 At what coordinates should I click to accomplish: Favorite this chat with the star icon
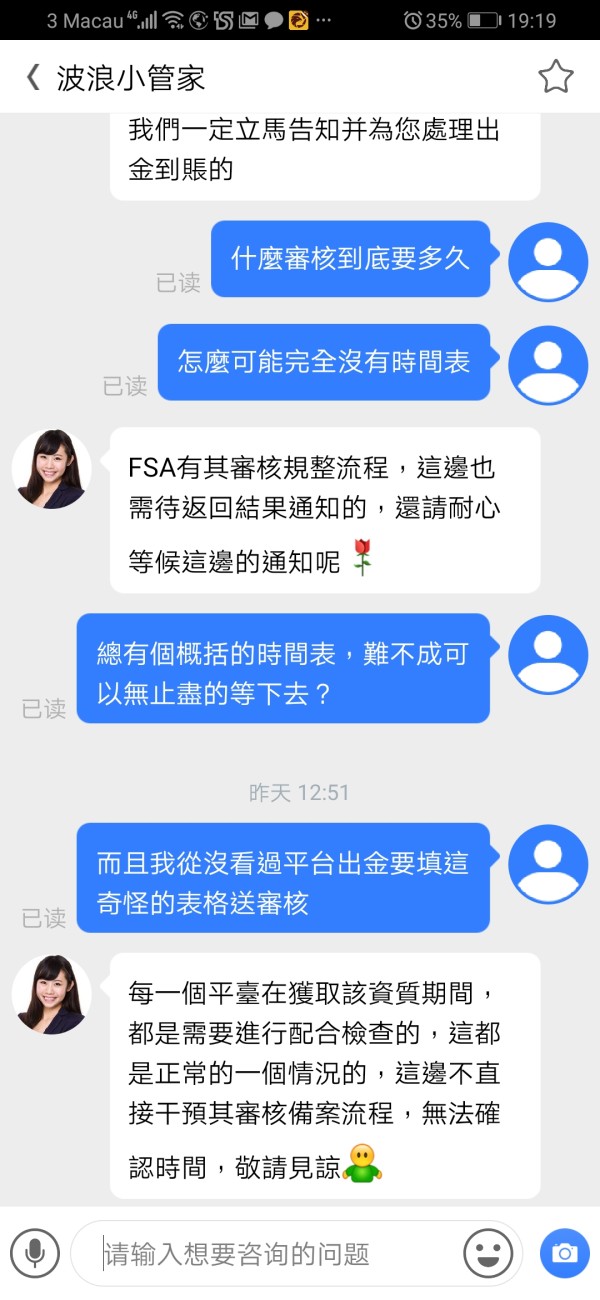pyautogui.click(x=555, y=77)
